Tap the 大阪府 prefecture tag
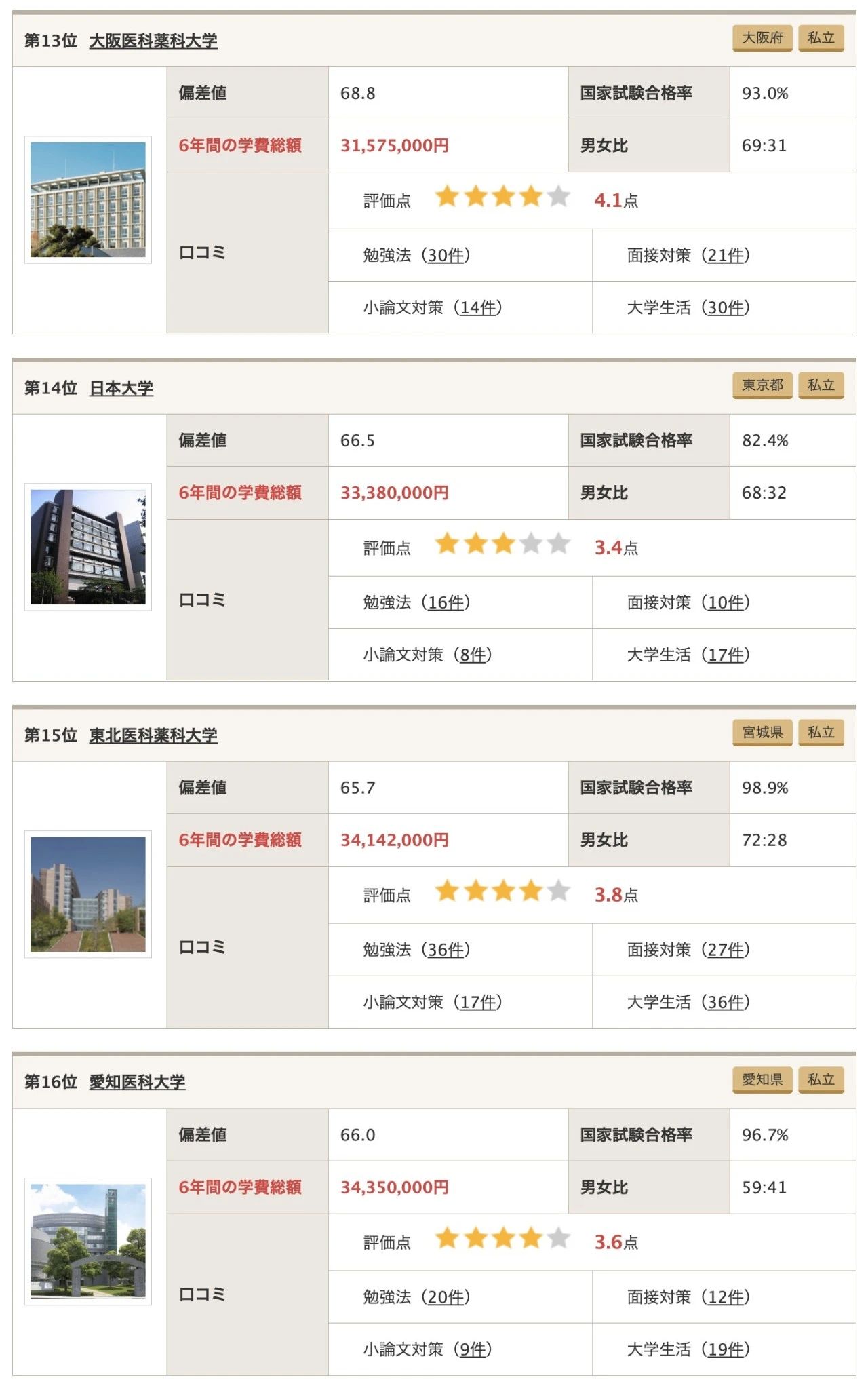 click(762, 38)
